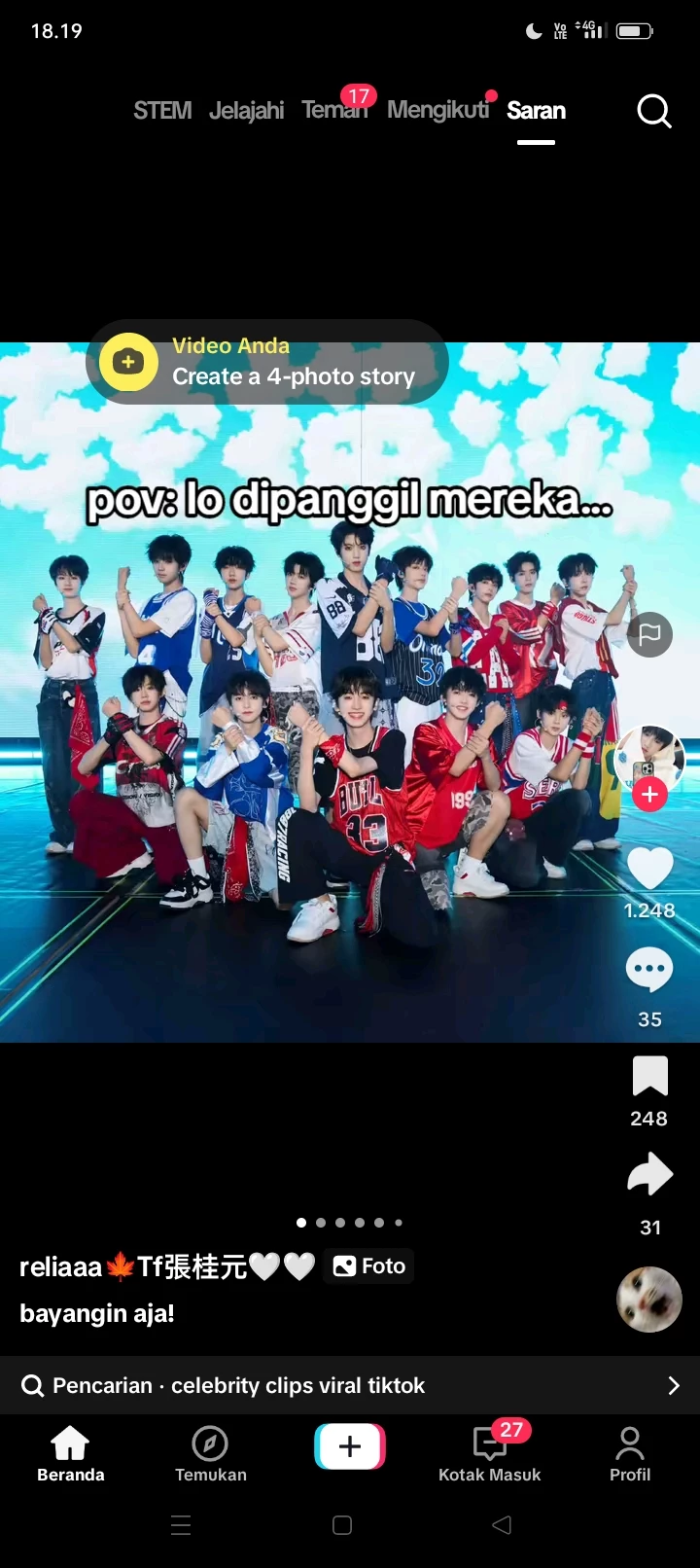The width and height of the screenshot is (700, 1568).
Task: Switch to the Jelajahi tab
Action: (246, 111)
